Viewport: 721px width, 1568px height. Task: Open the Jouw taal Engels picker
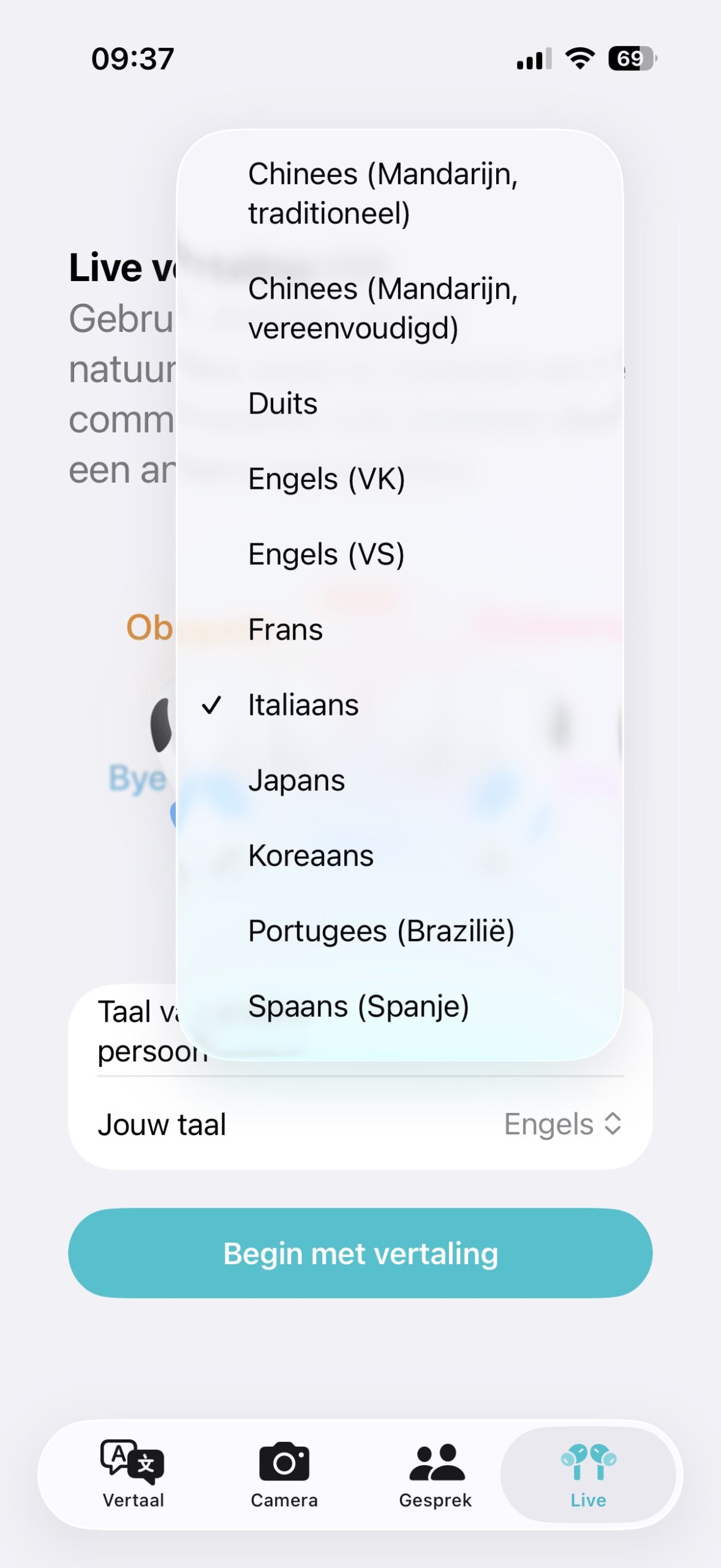click(562, 1124)
